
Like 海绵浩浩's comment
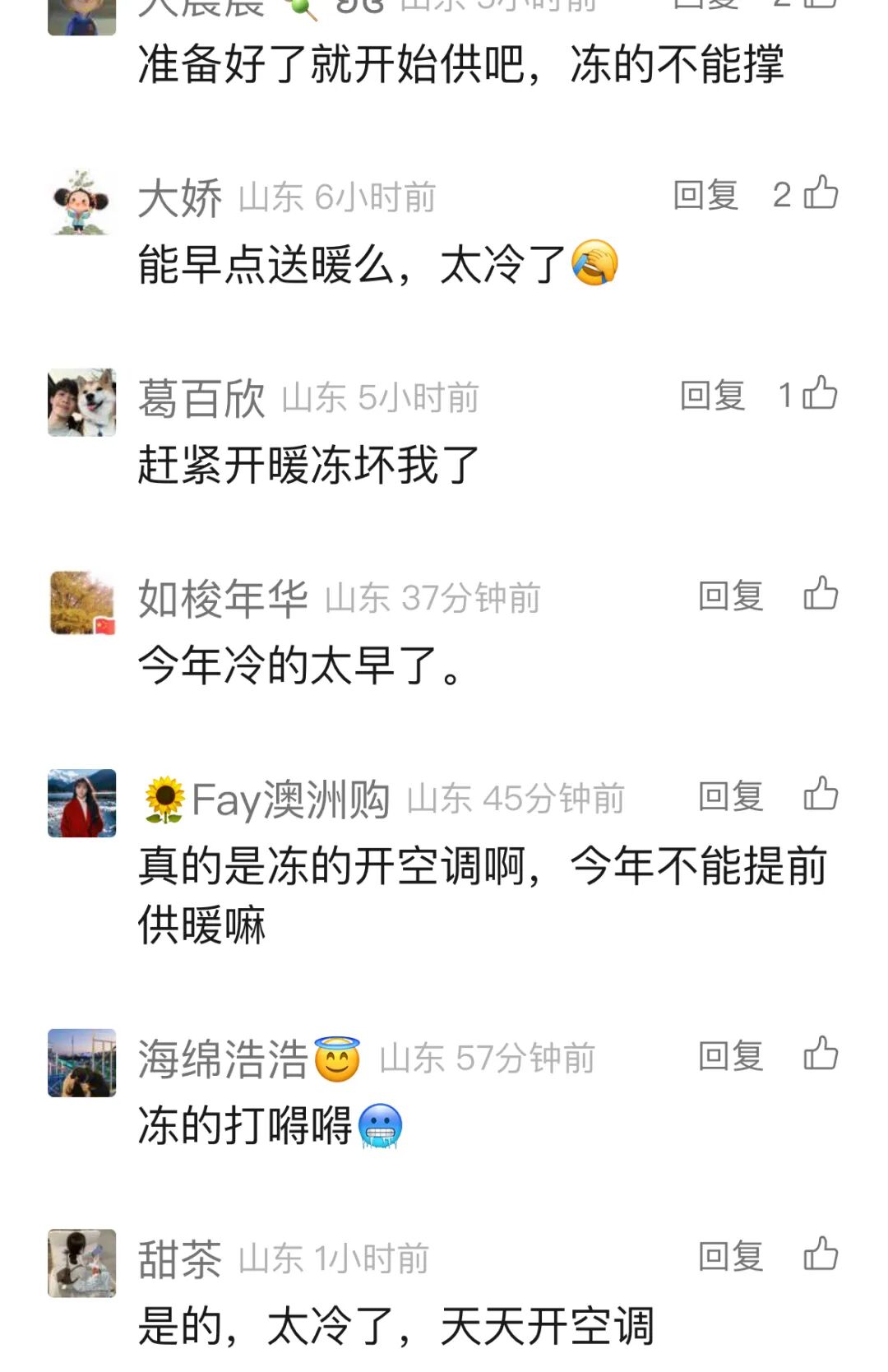[821, 1054]
